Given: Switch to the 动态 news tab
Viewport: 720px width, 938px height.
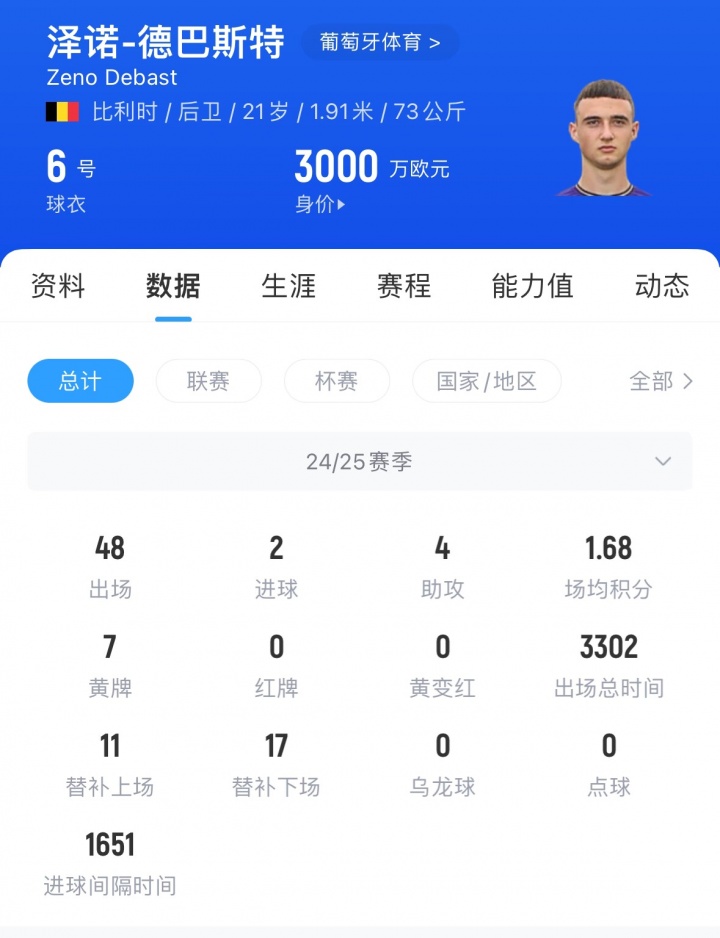Looking at the screenshot, I should click(662, 286).
